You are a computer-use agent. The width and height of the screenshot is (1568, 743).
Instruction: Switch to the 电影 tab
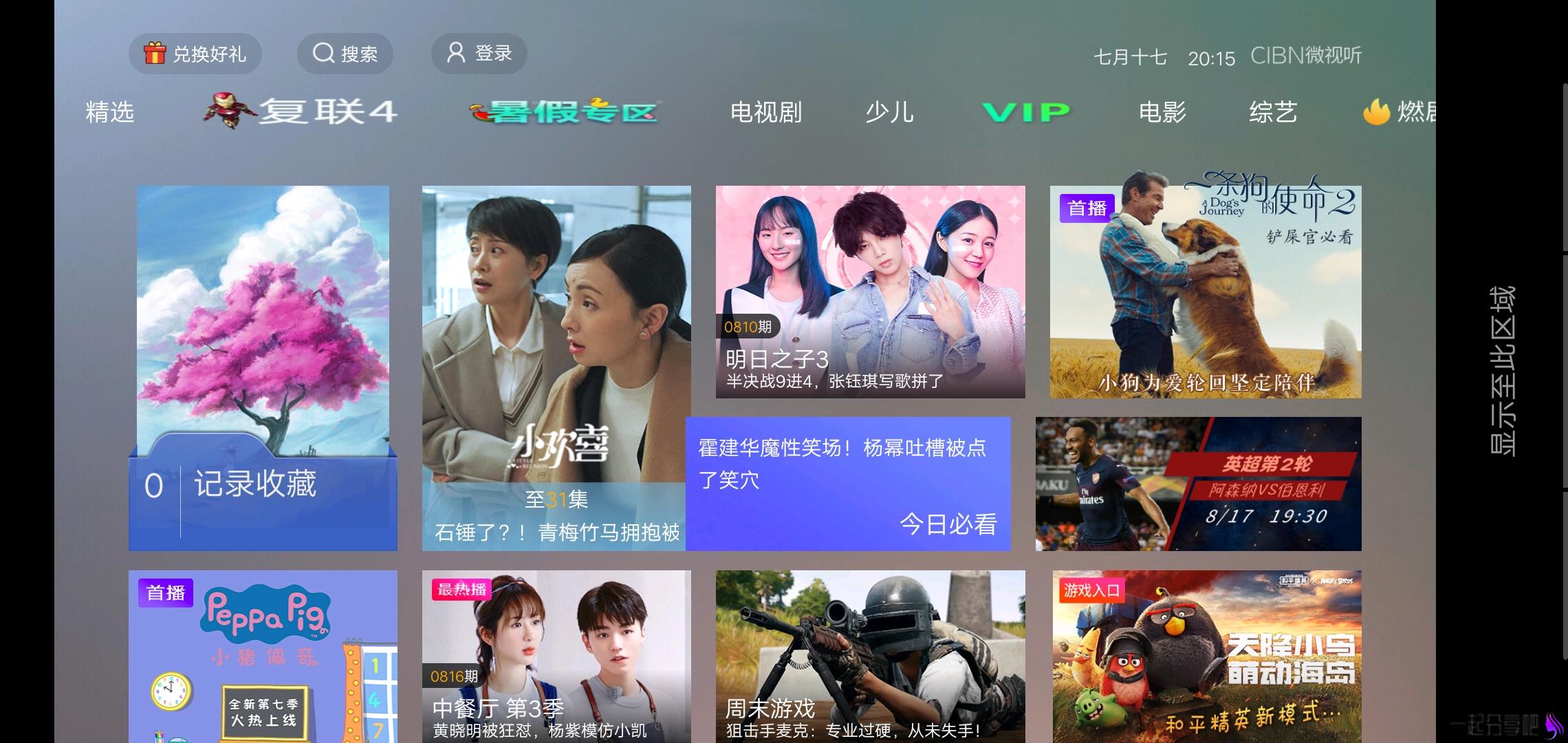(1162, 111)
